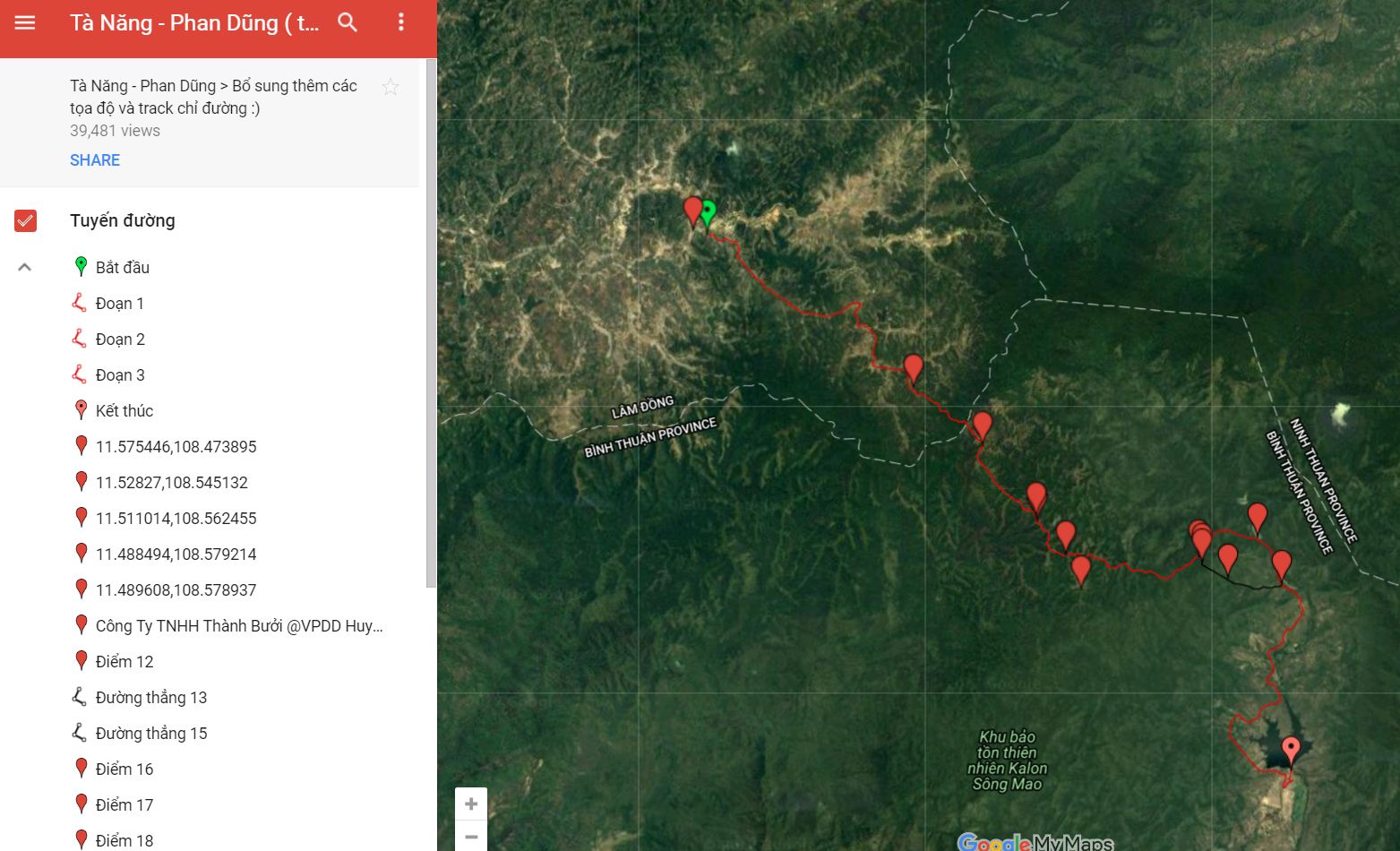Open the Đoạn 1 route segment
Screen dimensions: 1400x851
click(119, 304)
